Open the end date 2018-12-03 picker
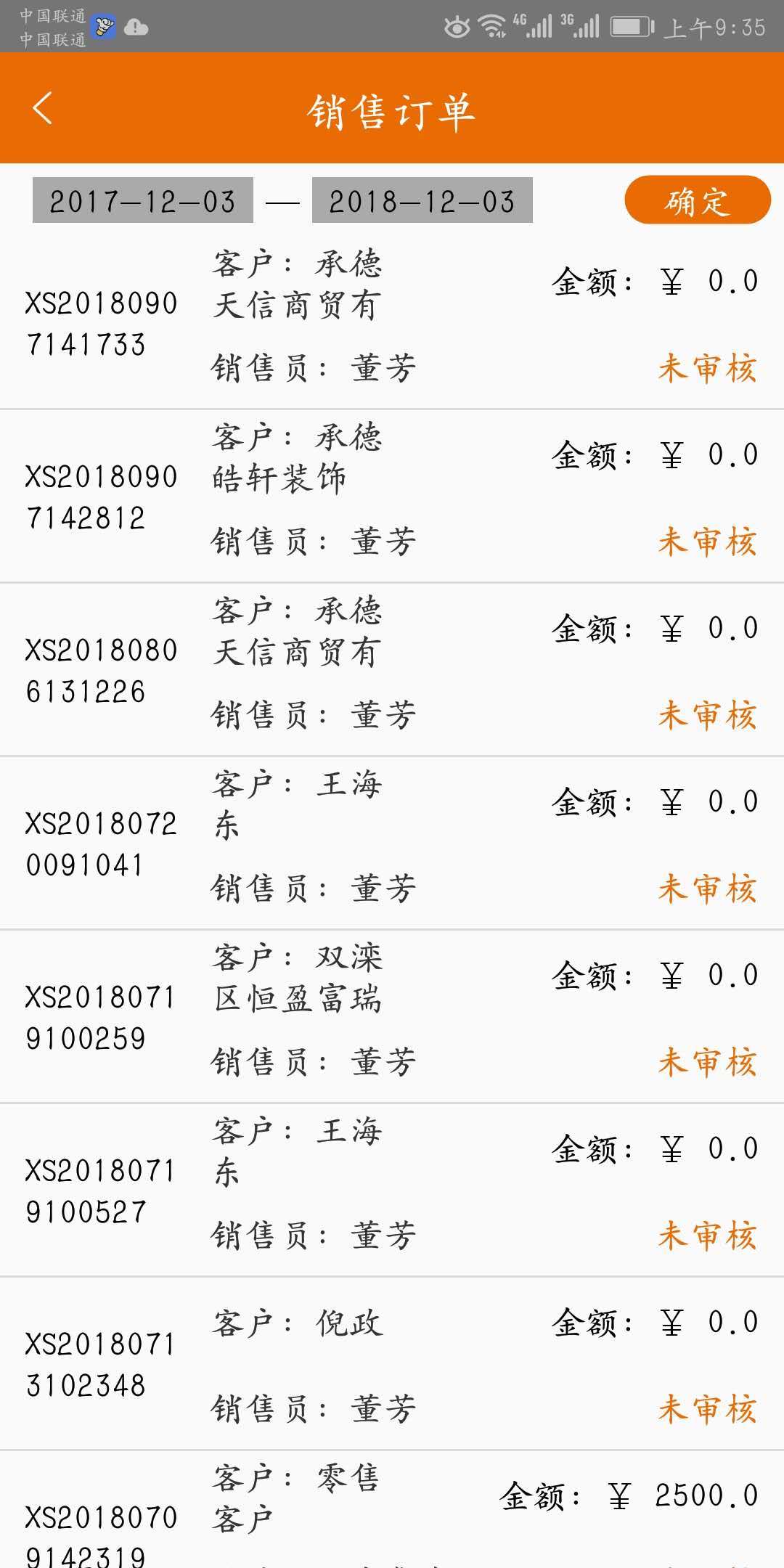Viewport: 784px width, 1568px height. [x=422, y=200]
